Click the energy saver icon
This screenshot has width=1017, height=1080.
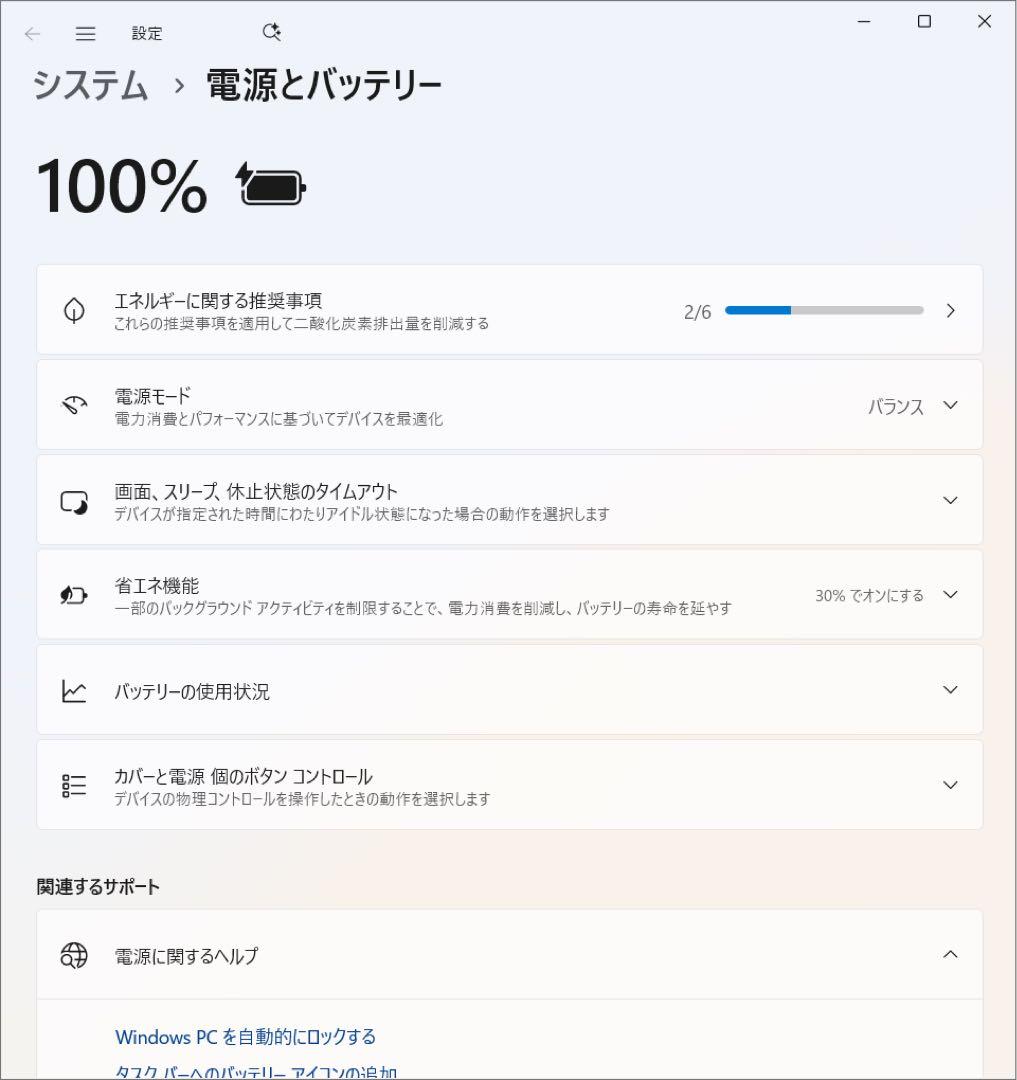71,594
